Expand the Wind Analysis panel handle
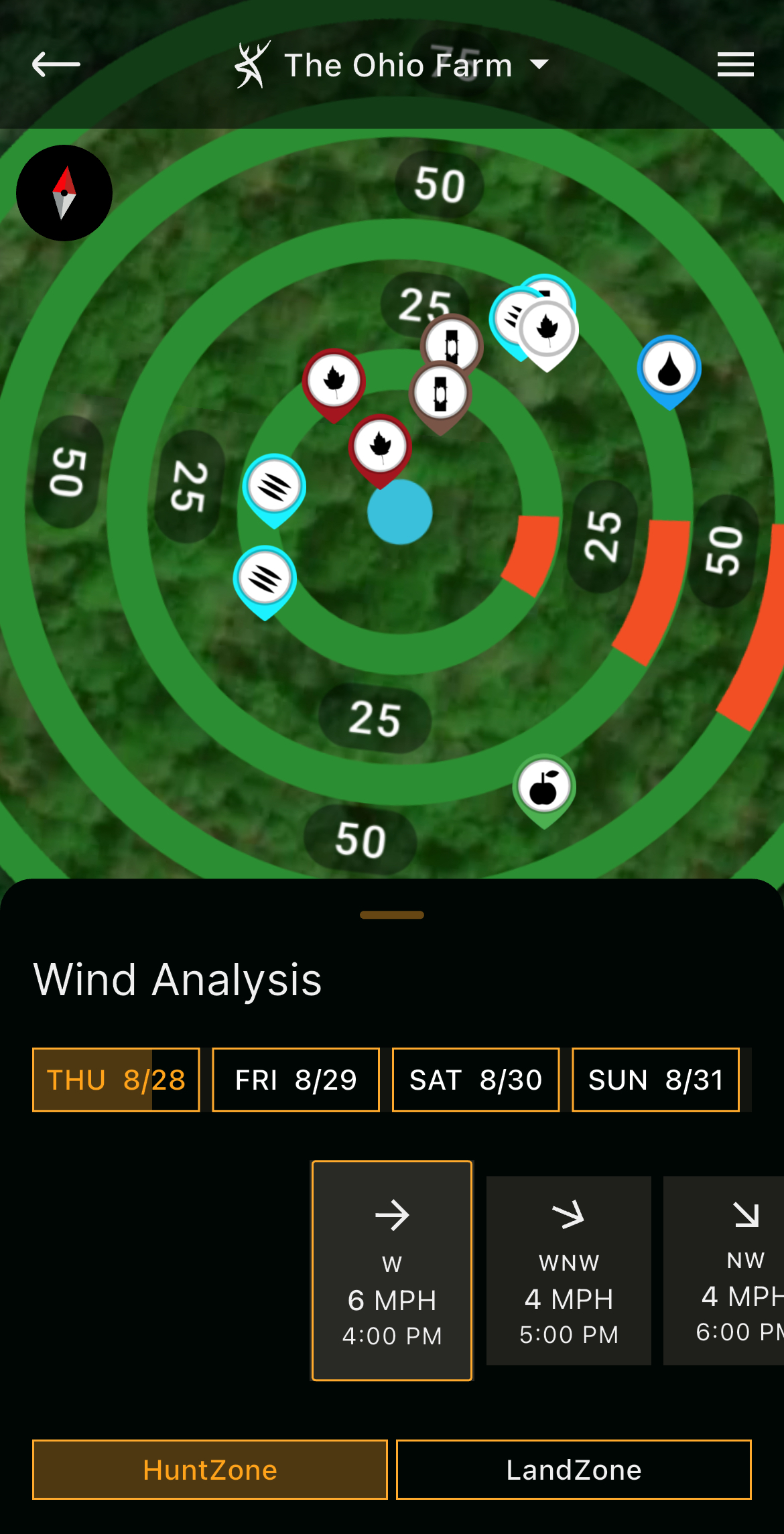784x1534 pixels. click(x=392, y=915)
